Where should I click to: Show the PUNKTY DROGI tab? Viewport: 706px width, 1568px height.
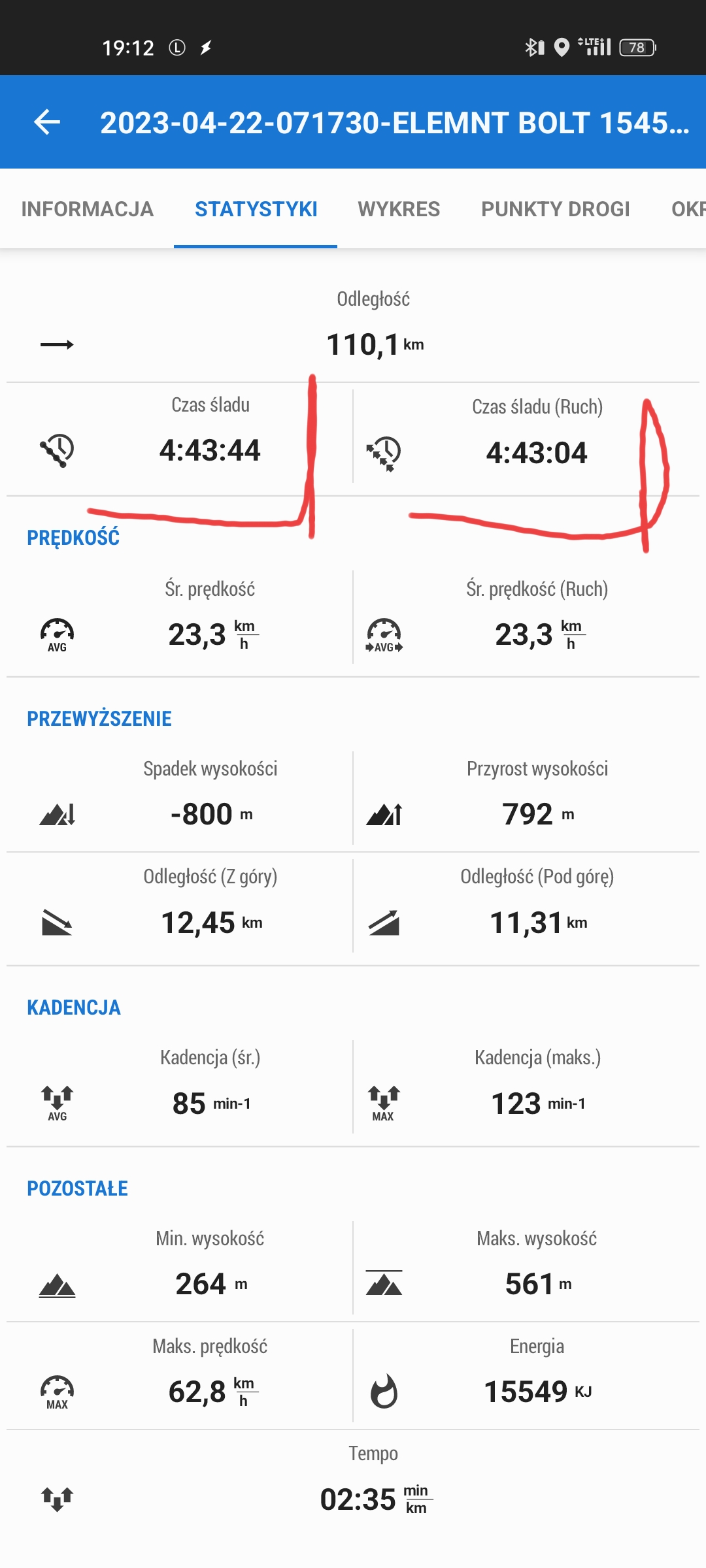click(x=555, y=209)
